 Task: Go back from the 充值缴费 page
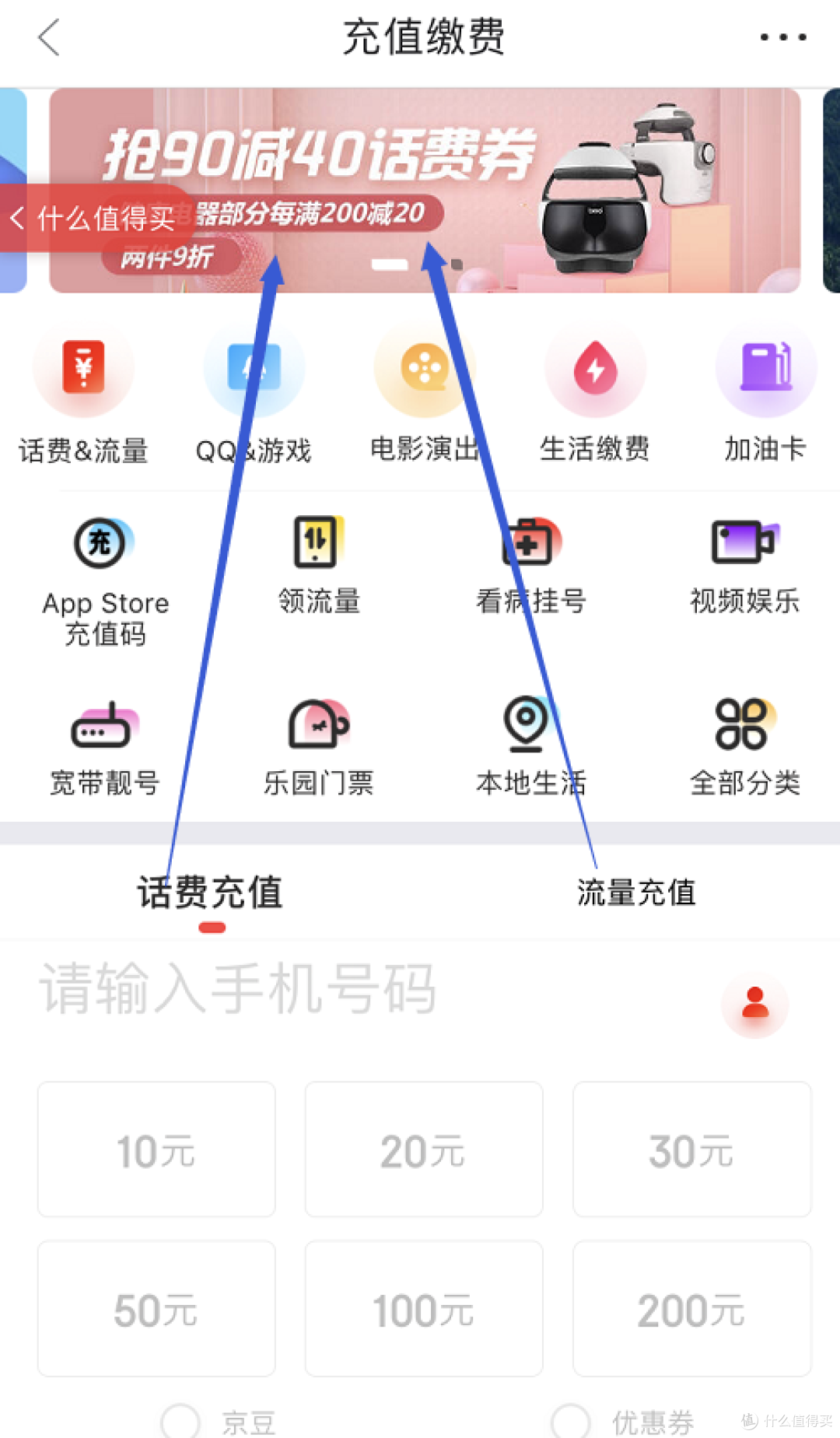48,37
